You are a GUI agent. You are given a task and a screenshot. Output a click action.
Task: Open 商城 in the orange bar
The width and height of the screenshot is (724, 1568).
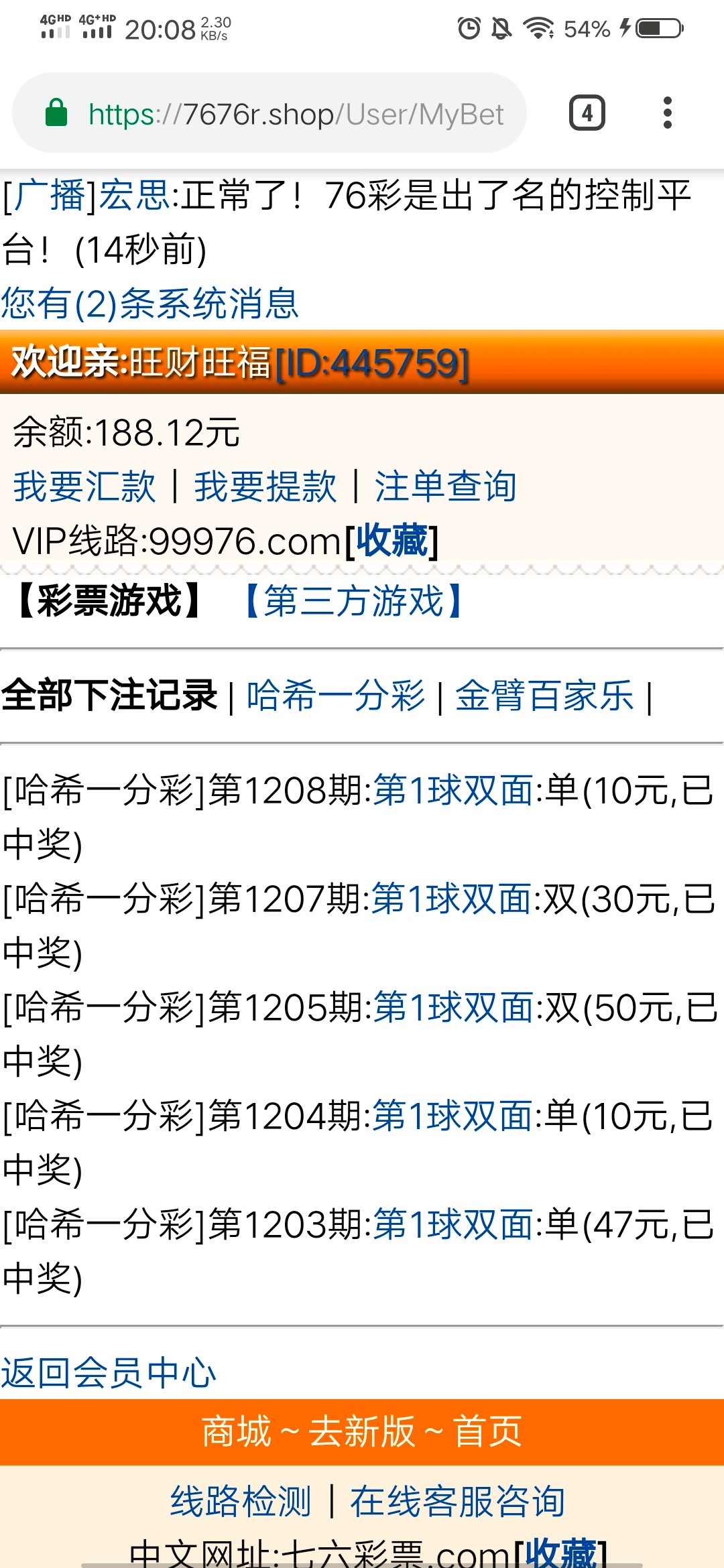coord(237,1431)
